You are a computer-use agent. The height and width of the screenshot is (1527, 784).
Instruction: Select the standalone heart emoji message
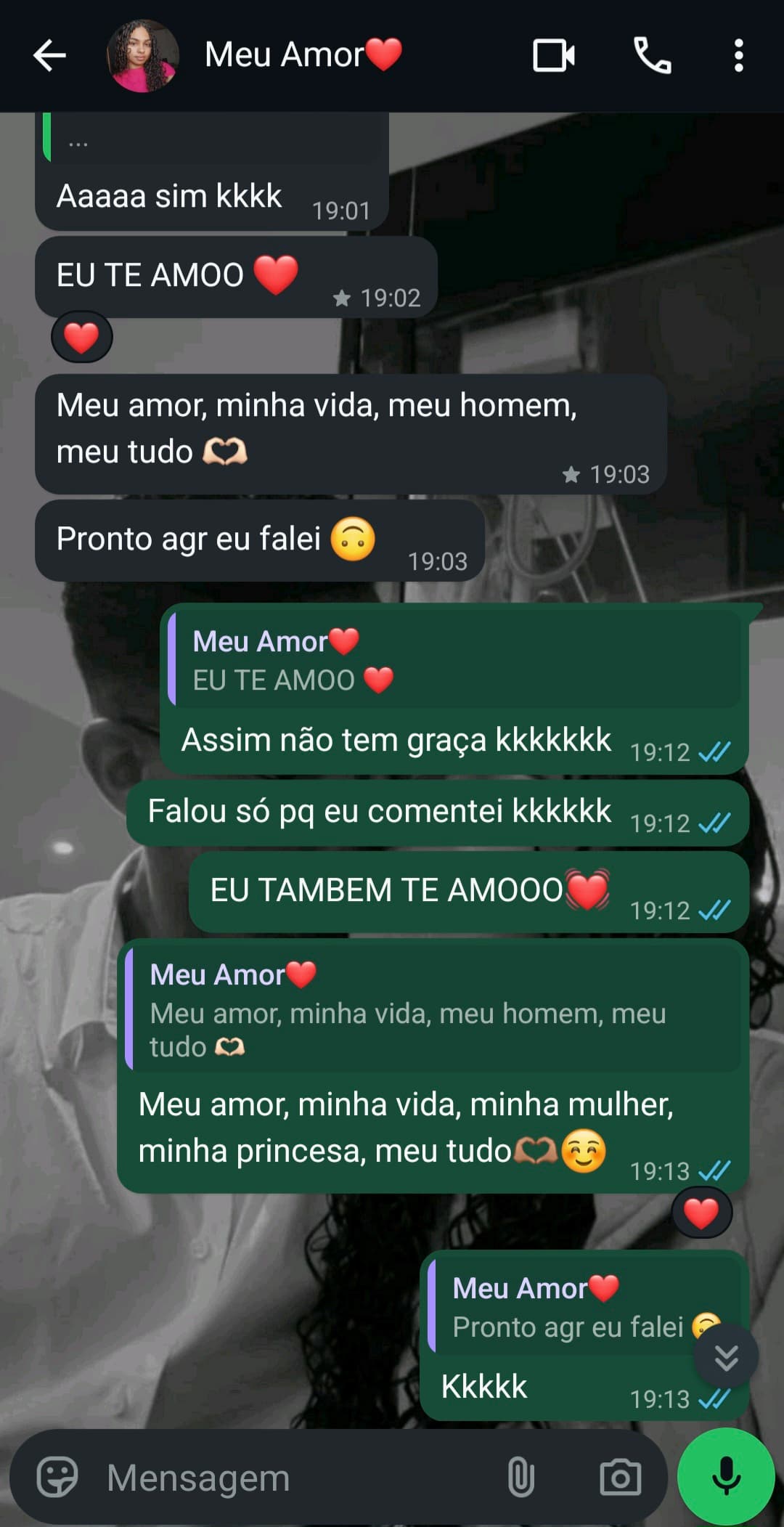point(80,337)
